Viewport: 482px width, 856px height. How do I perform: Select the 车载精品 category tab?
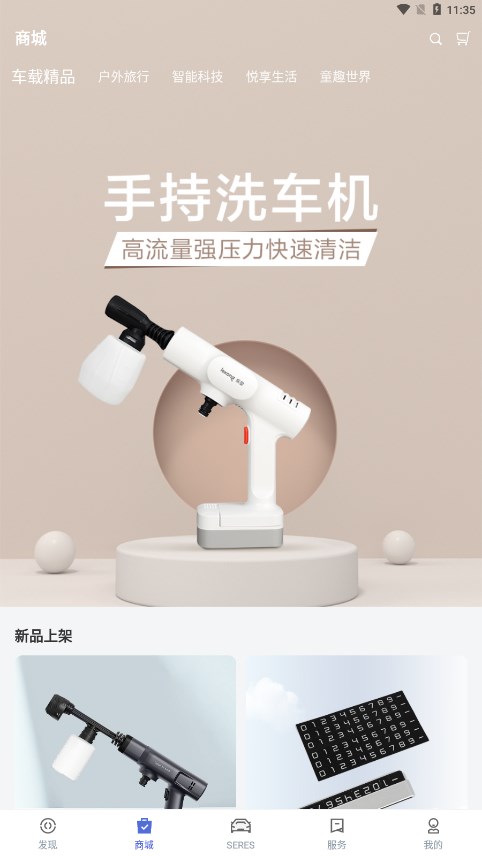44,77
